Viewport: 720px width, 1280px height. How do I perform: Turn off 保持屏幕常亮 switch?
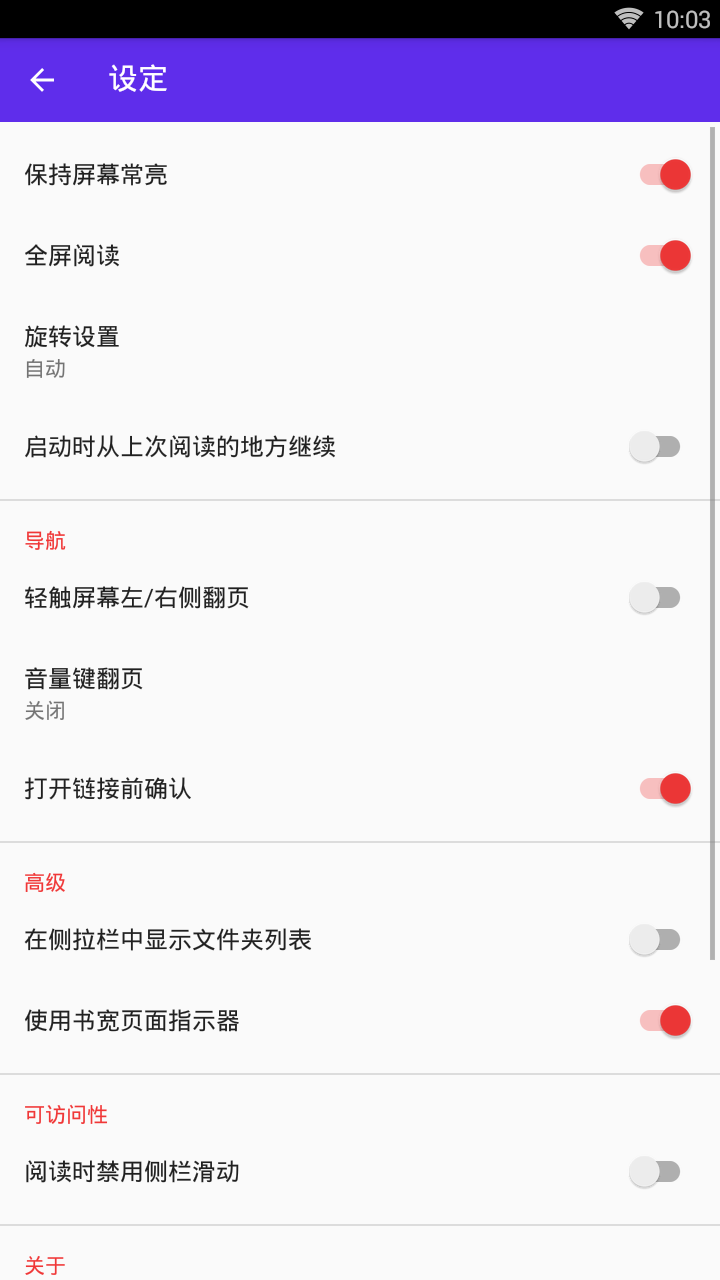664,175
